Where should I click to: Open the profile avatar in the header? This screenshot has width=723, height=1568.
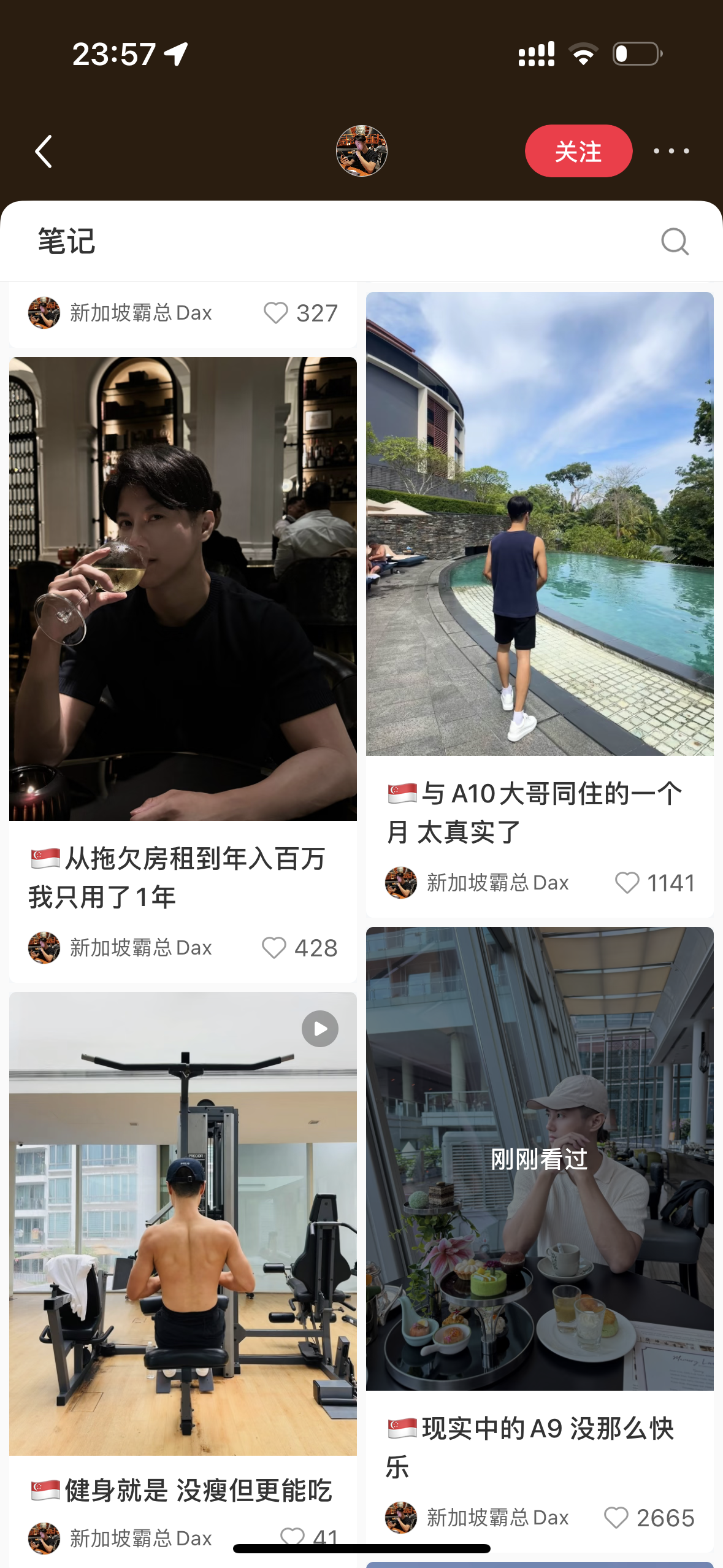click(361, 151)
